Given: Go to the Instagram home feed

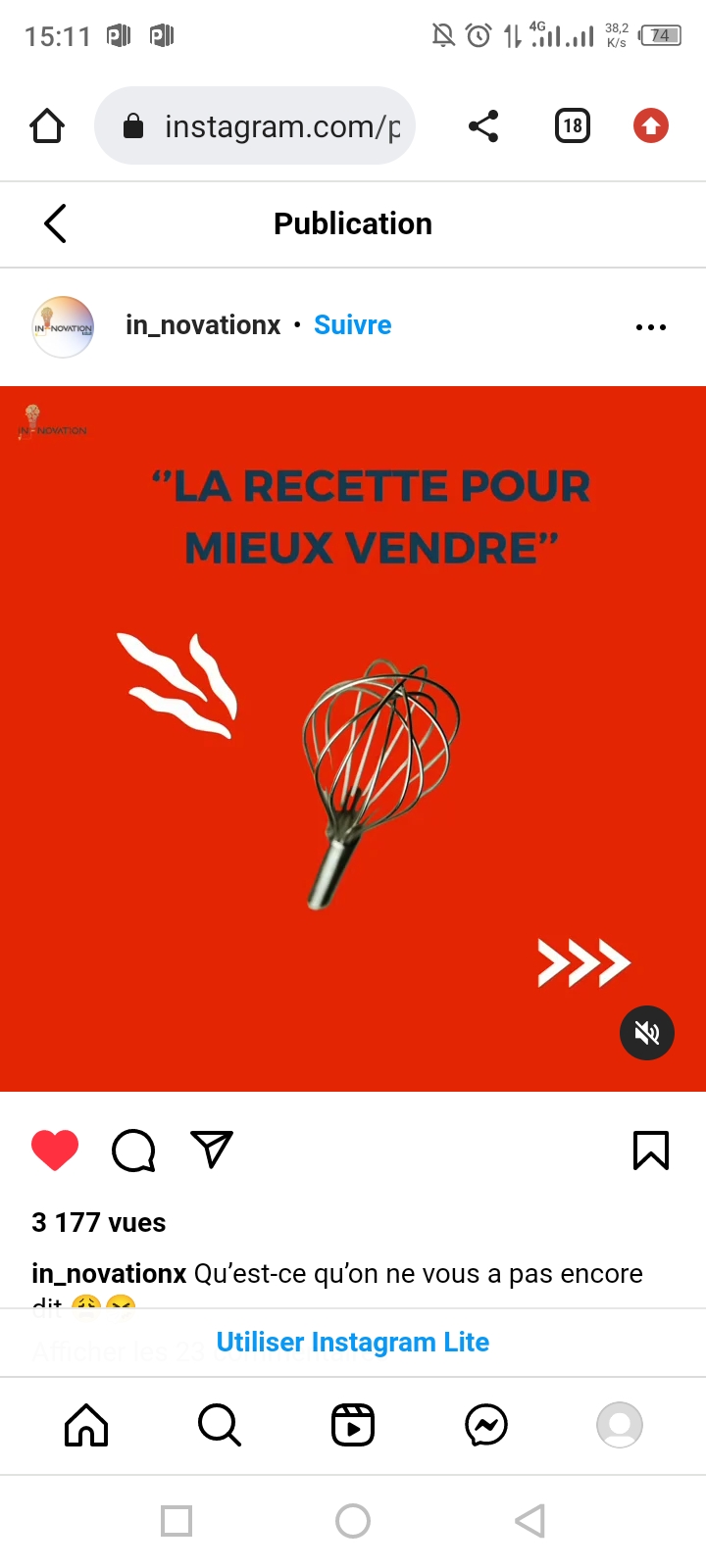Looking at the screenshot, I should pyautogui.click(x=86, y=1425).
